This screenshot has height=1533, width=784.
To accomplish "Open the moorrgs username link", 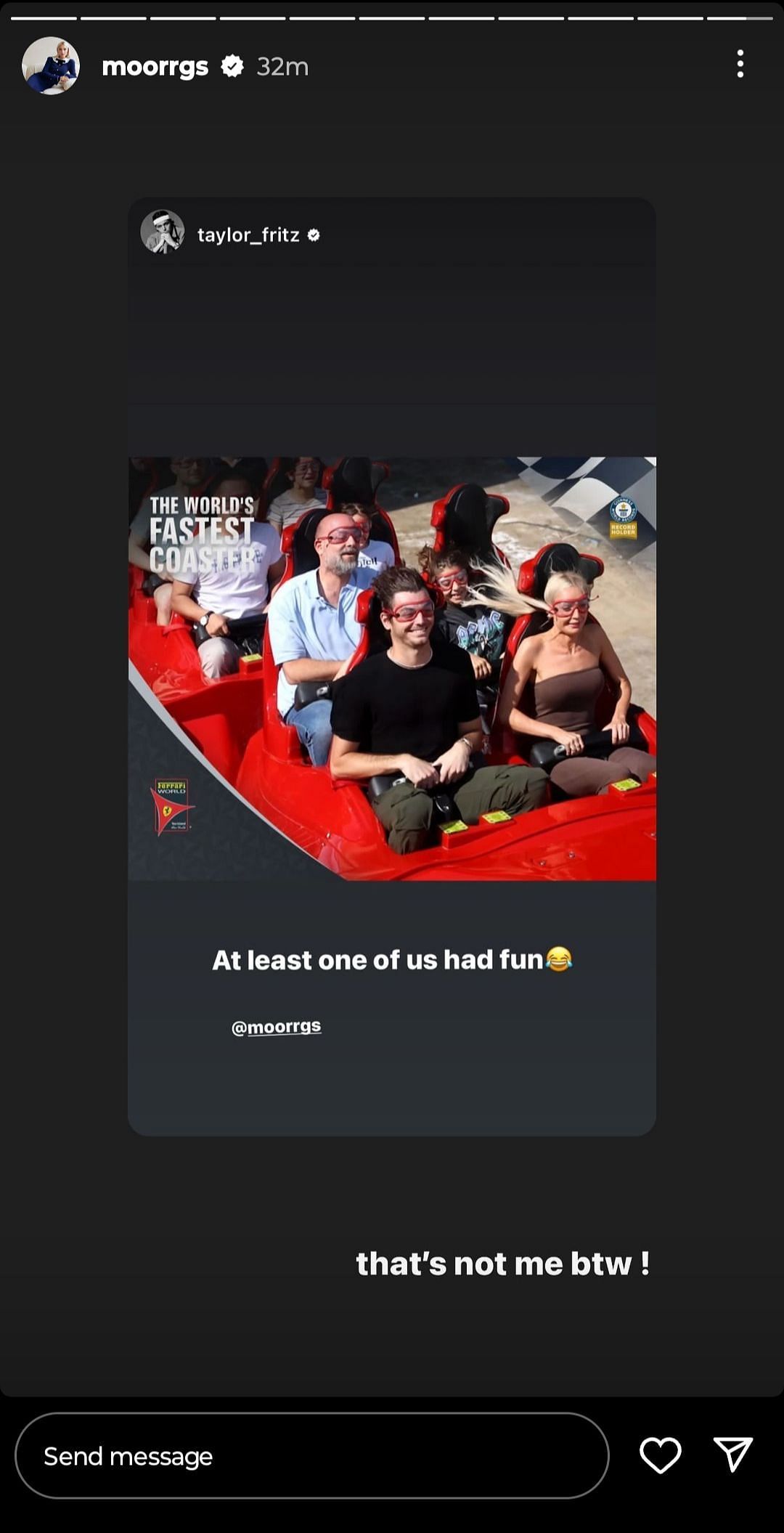I will (x=155, y=67).
